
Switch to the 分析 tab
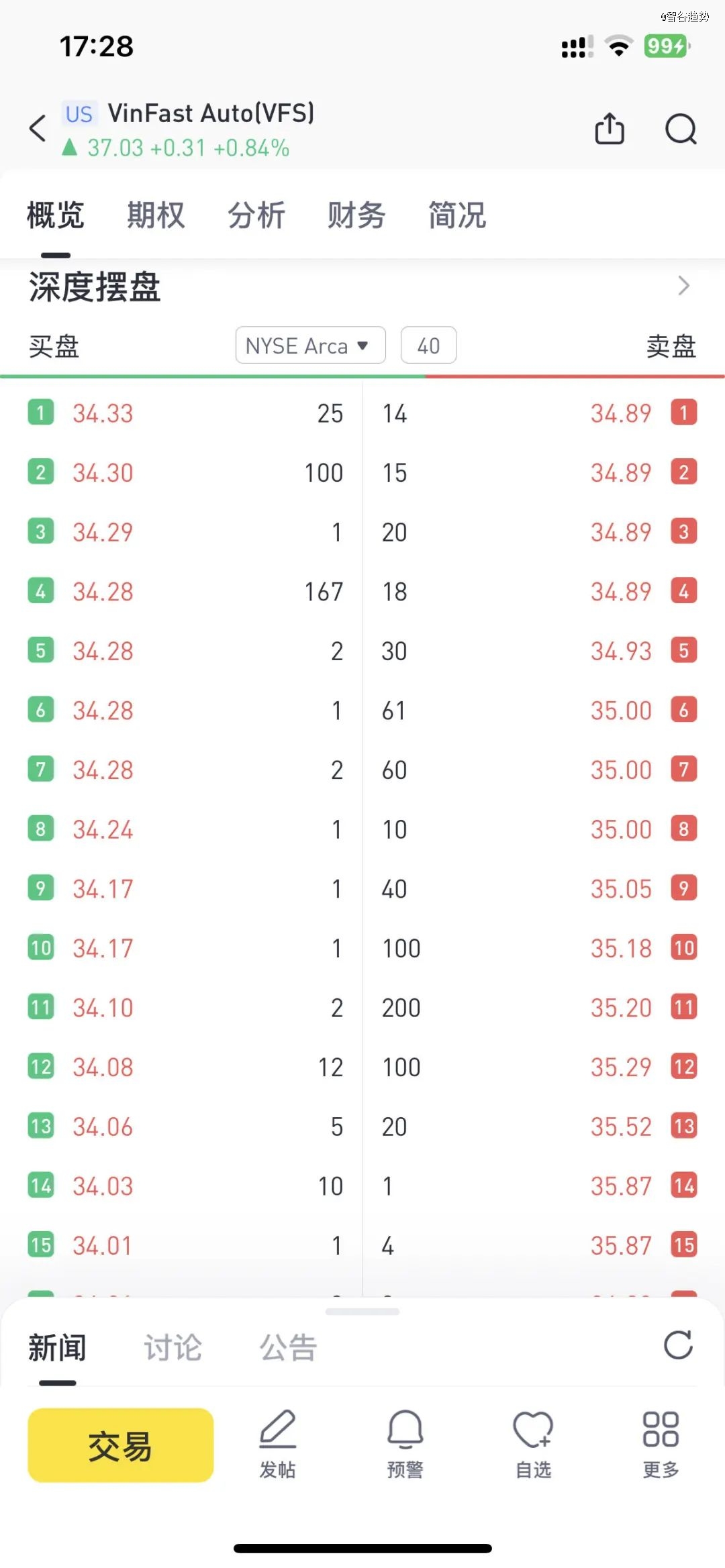256,215
